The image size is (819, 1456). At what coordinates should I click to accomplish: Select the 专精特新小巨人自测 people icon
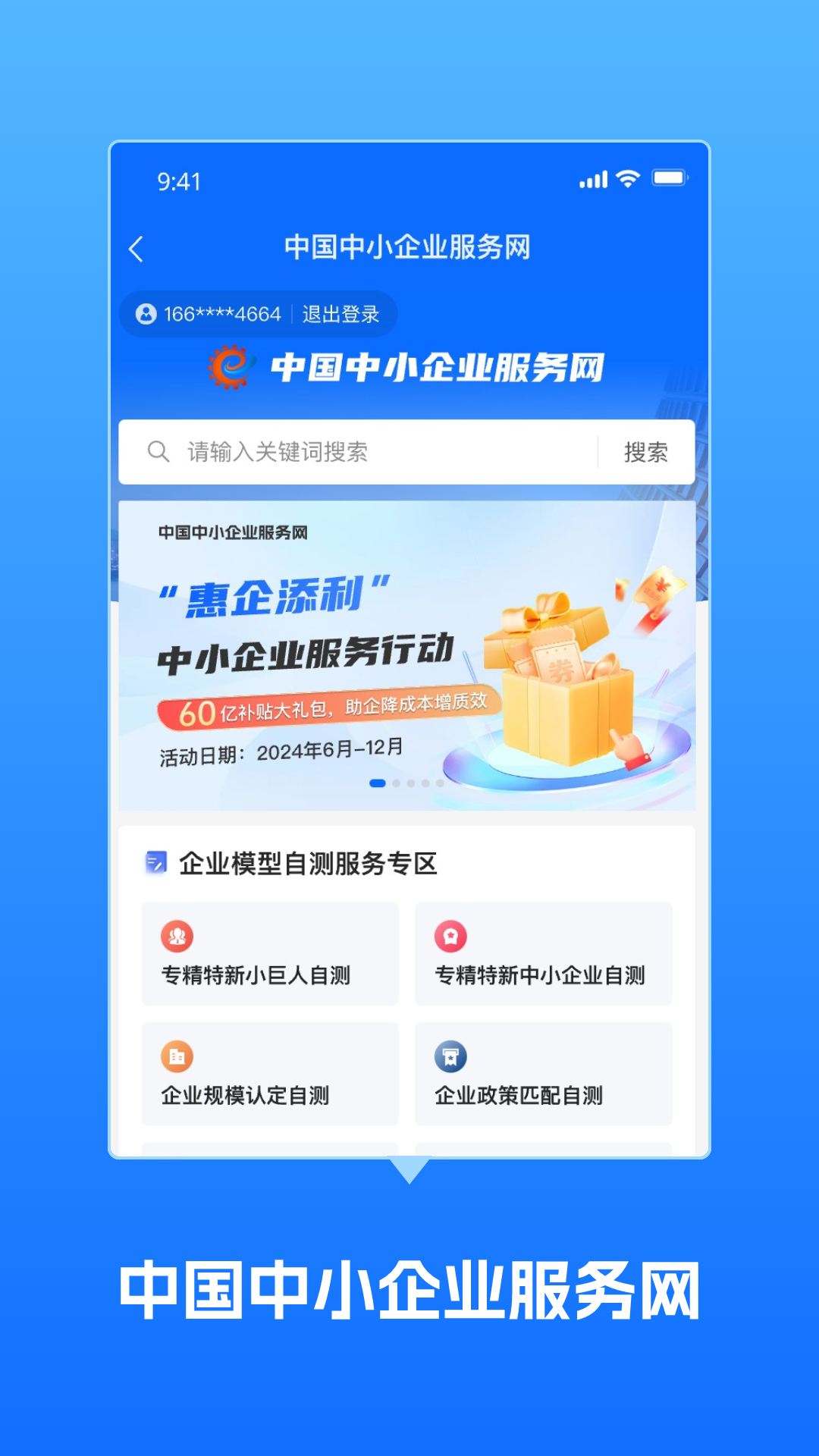click(177, 935)
